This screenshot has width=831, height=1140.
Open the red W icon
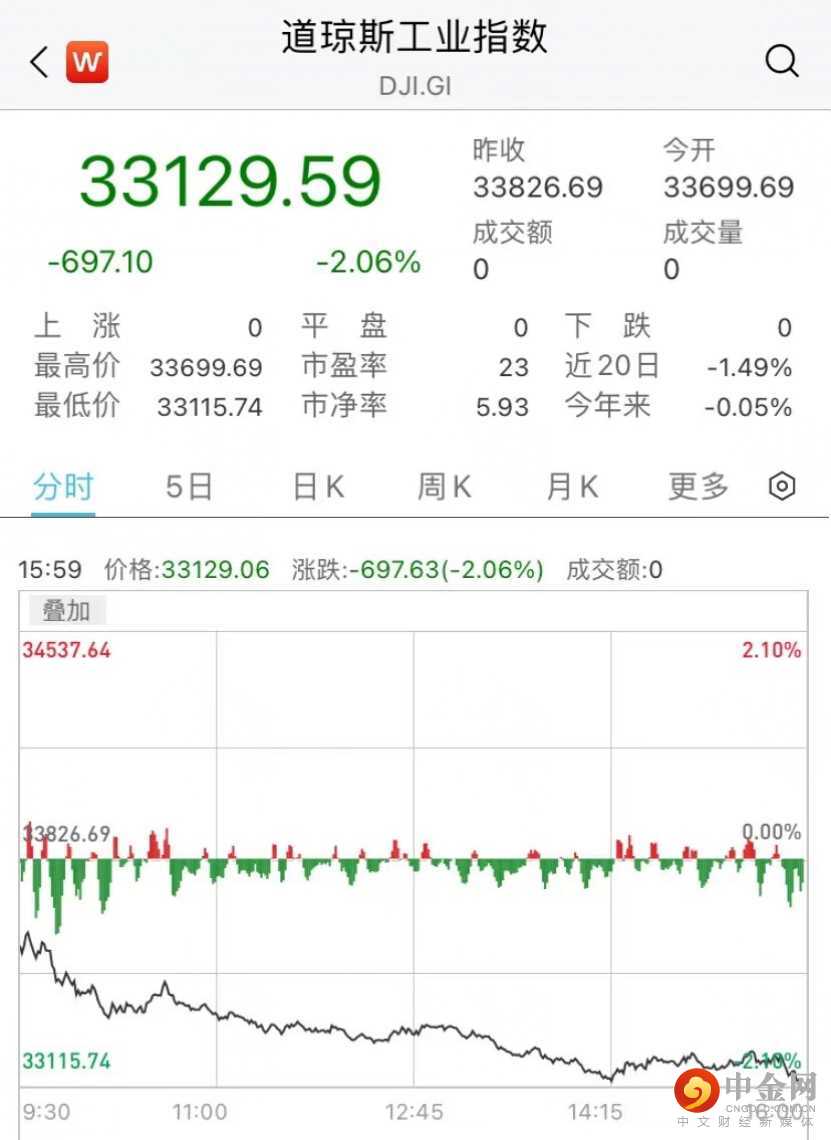pos(87,62)
